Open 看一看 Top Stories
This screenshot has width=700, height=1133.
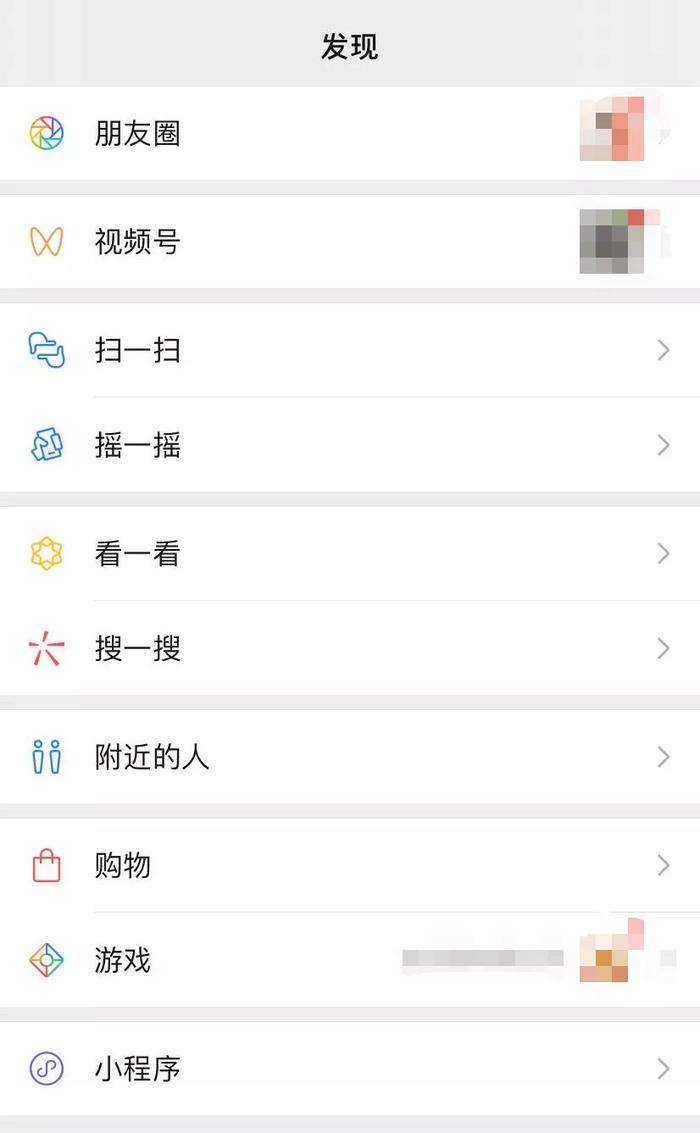click(350, 553)
